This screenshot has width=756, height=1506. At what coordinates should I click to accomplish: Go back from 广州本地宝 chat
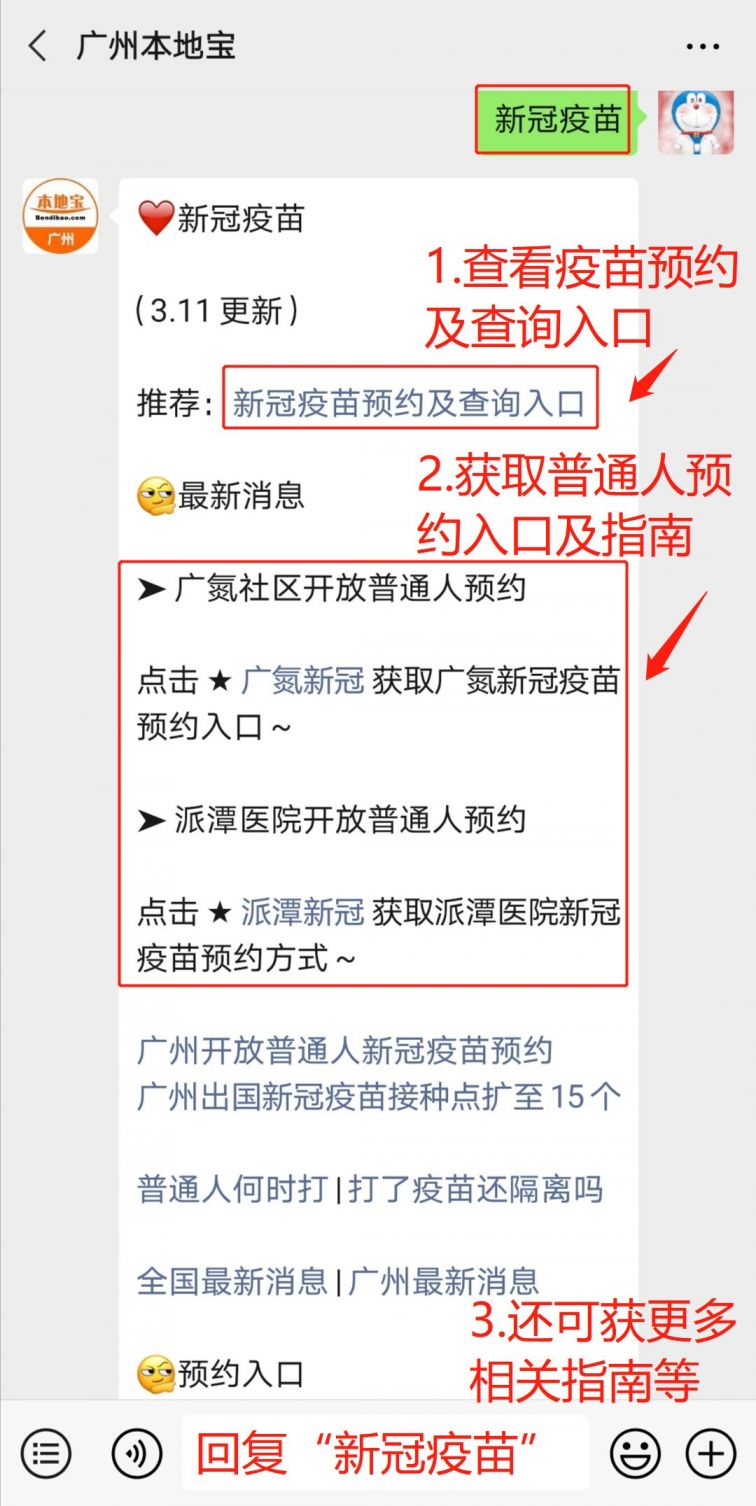pyautogui.click(x=38, y=46)
